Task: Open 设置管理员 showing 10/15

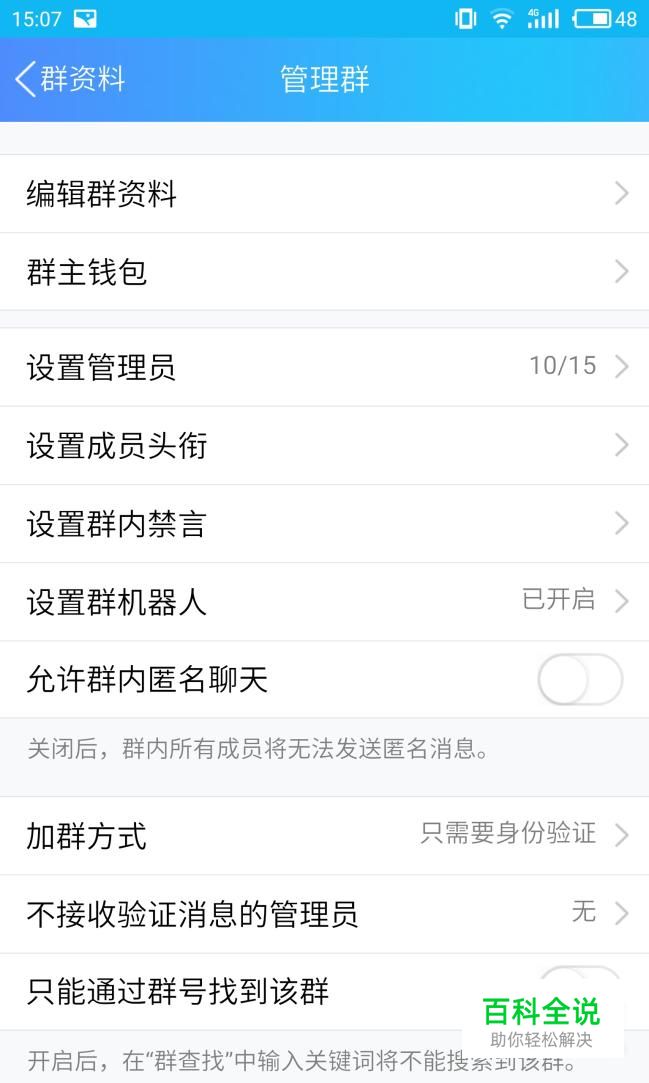Action: point(324,367)
